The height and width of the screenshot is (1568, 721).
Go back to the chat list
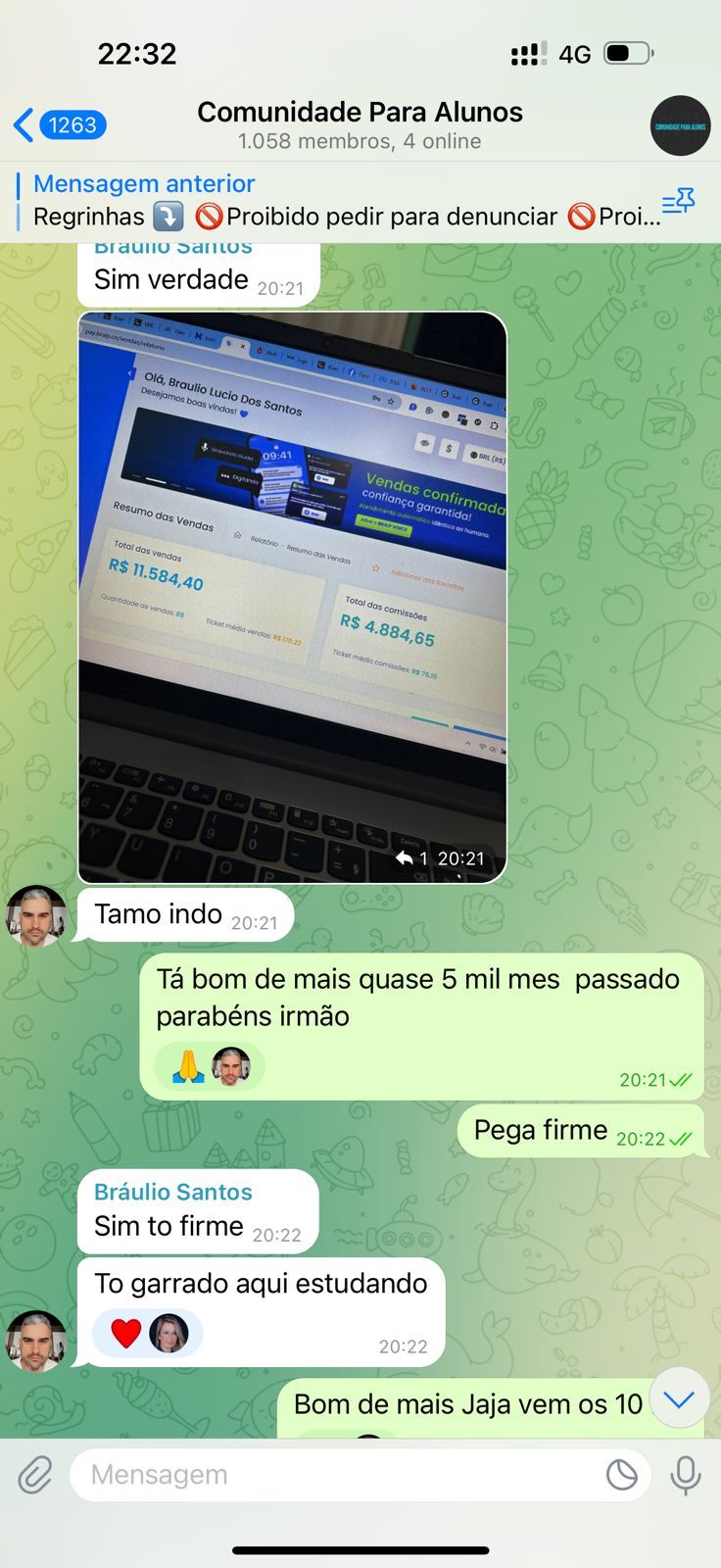pyautogui.click(x=59, y=125)
